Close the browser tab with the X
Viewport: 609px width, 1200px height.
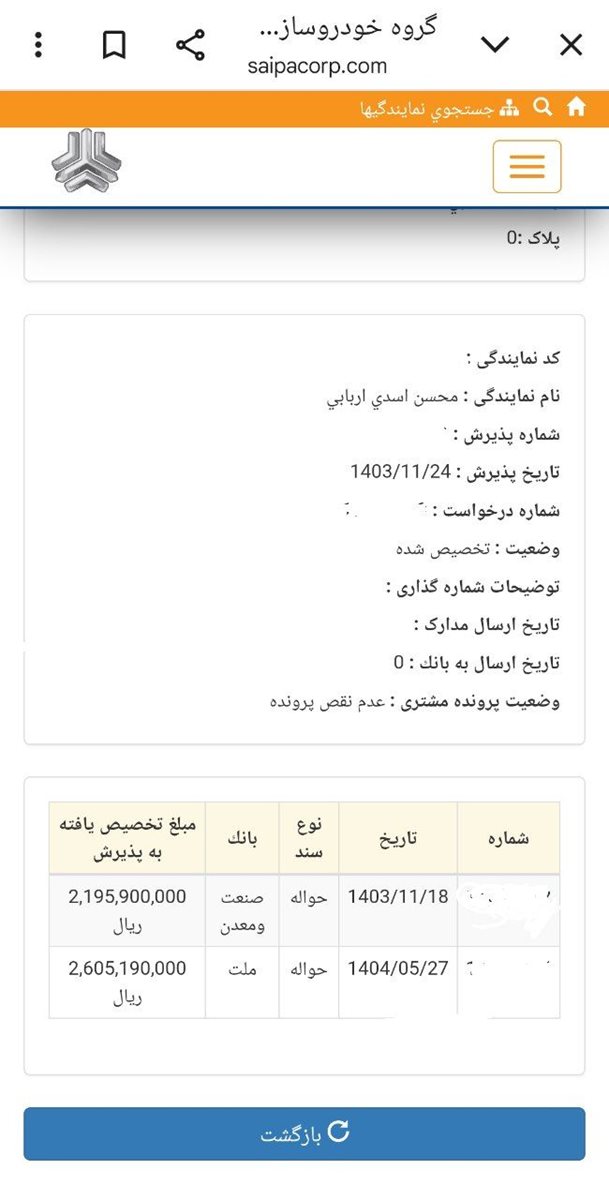point(571,45)
